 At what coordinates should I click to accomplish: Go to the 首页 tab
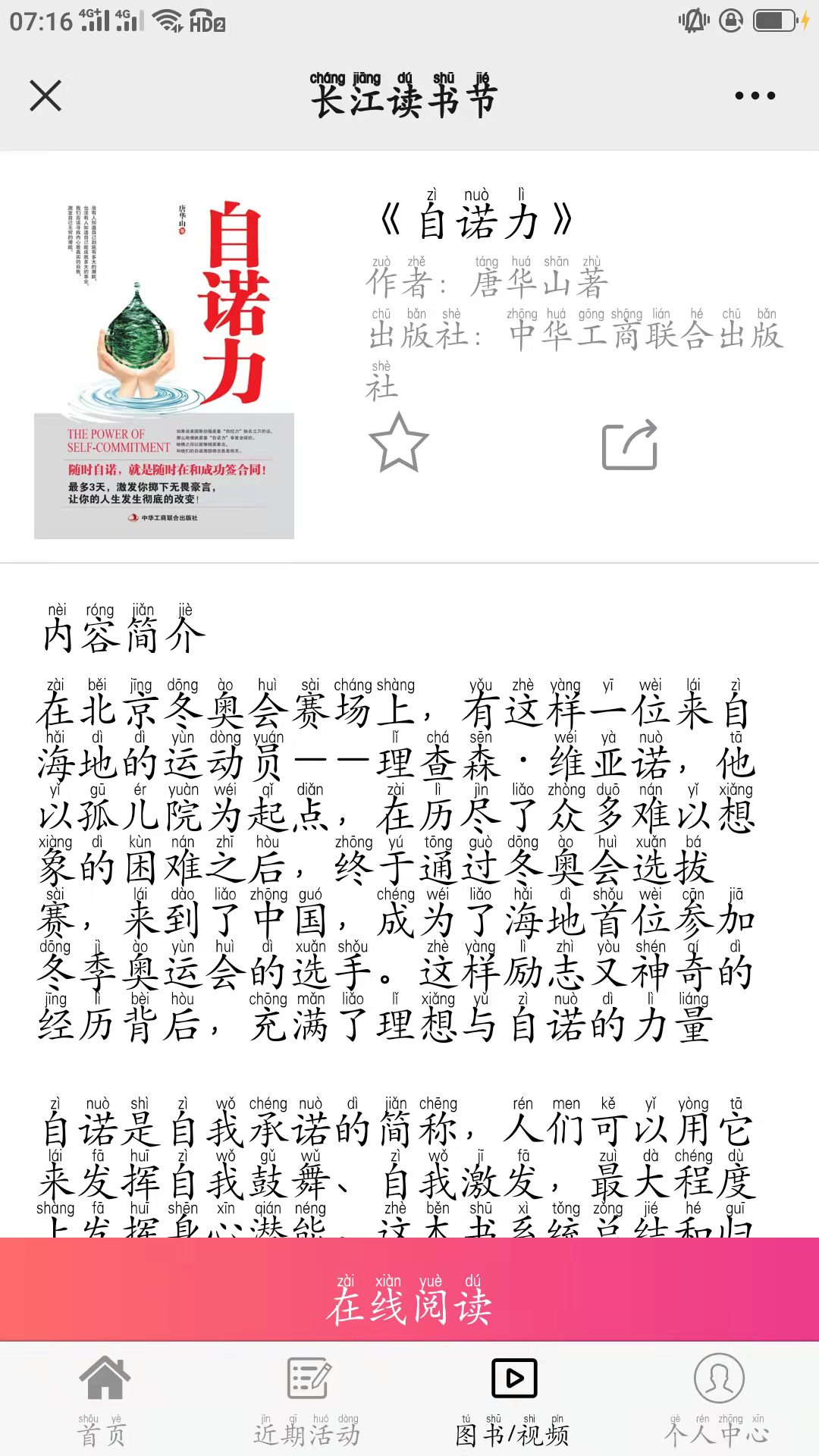tap(103, 1400)
